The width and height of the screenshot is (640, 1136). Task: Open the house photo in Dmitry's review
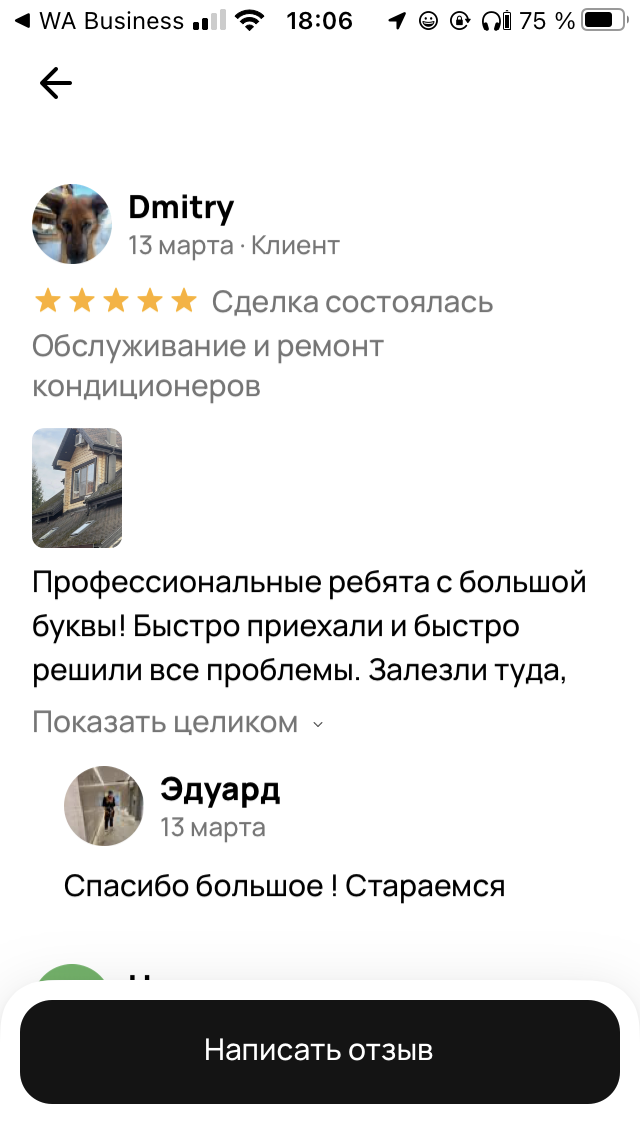[77, 488]
